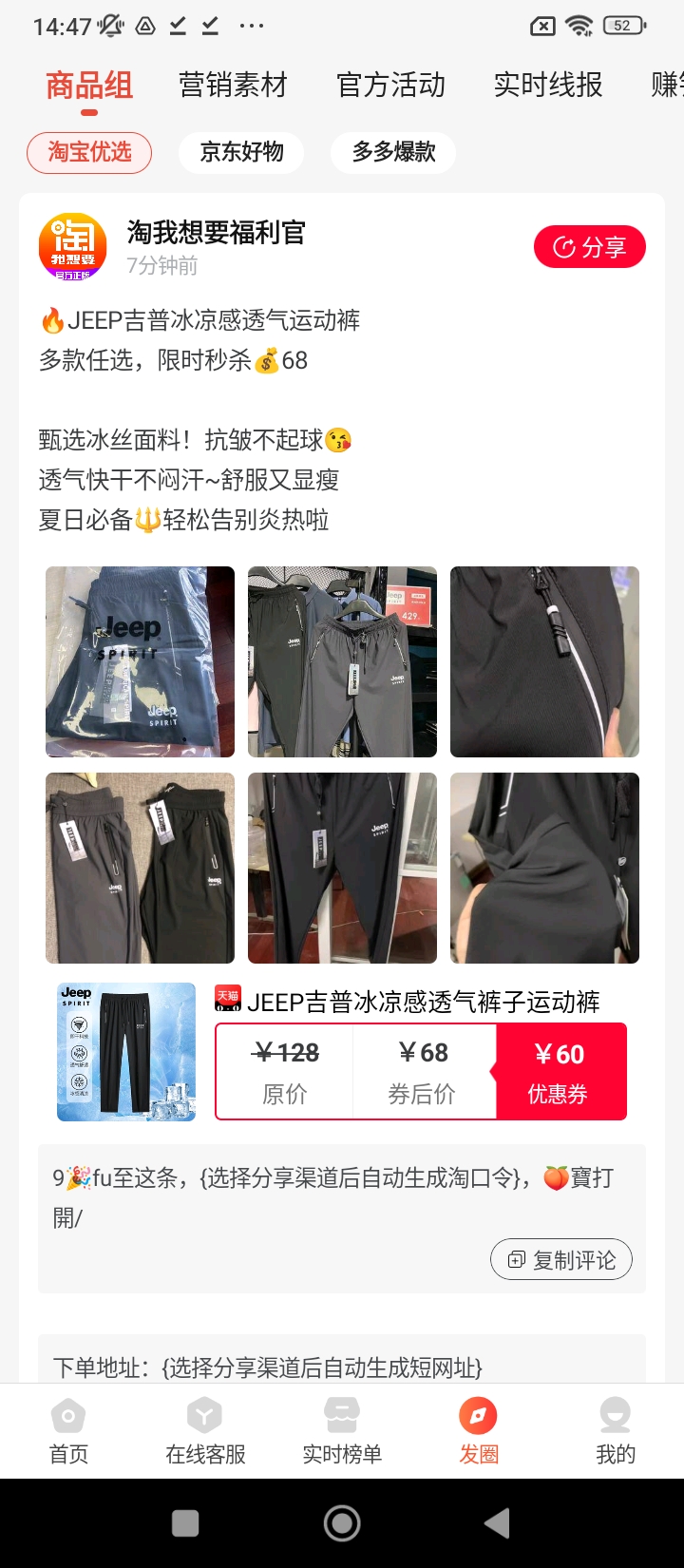Switch to the 营销素材 tab
This screenshot has width=684, height=1568.
[x=233, y=86]
